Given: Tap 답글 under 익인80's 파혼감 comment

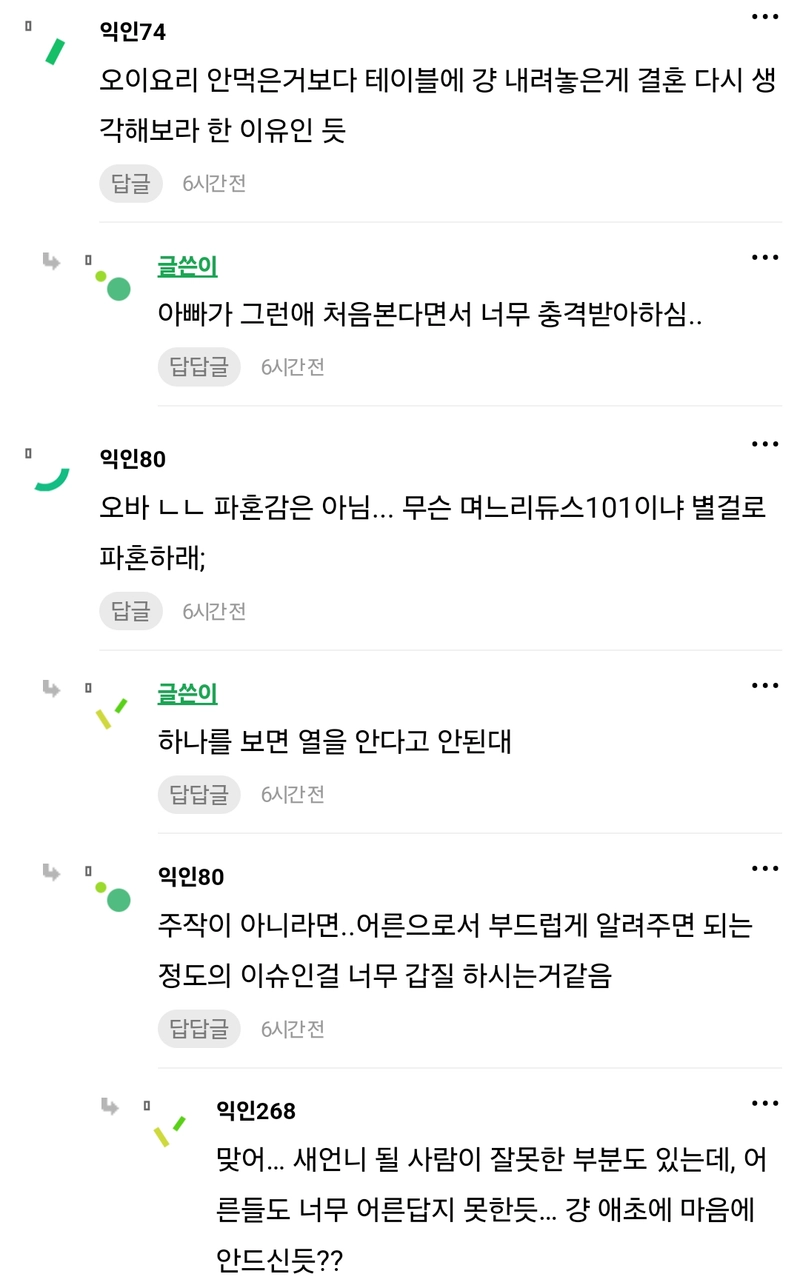Looking at the screenshot, I should [131, 611].
